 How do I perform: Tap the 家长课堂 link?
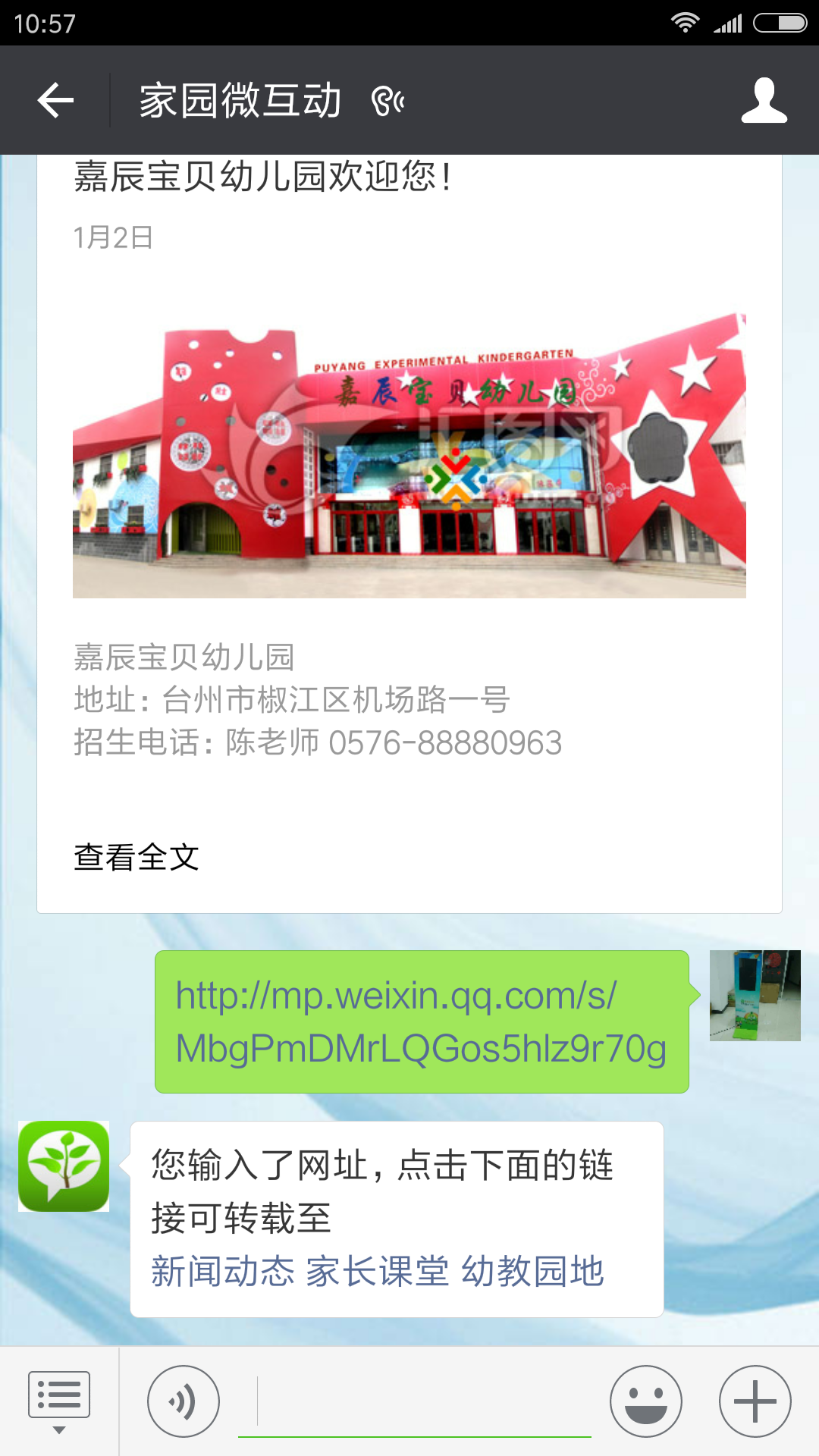(377, 1272)
